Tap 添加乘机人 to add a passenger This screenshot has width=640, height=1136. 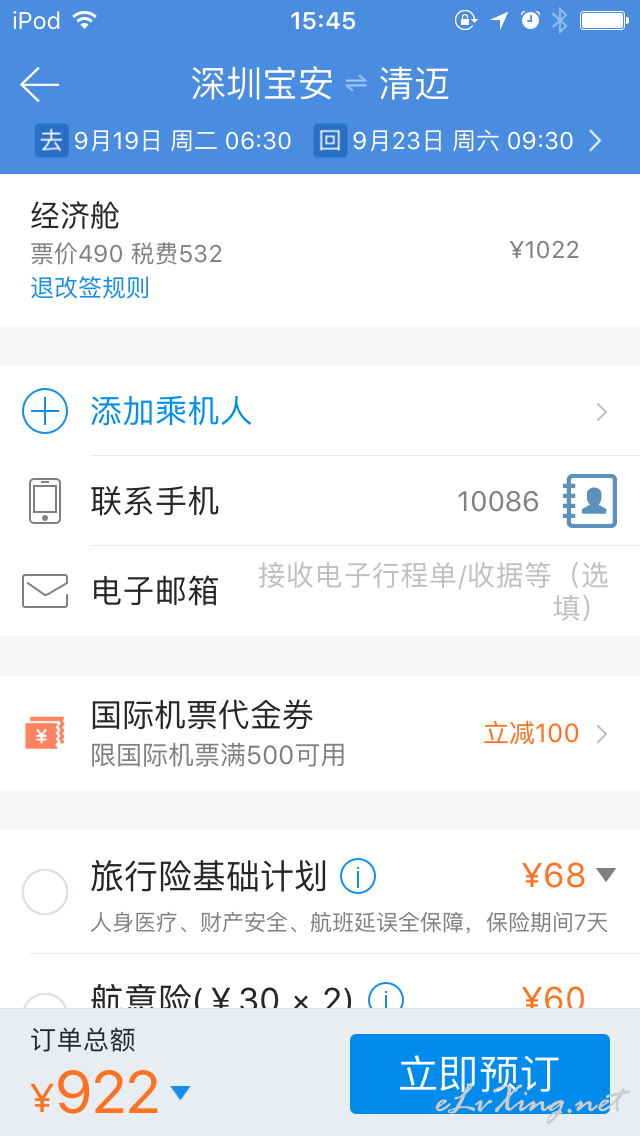170,411
